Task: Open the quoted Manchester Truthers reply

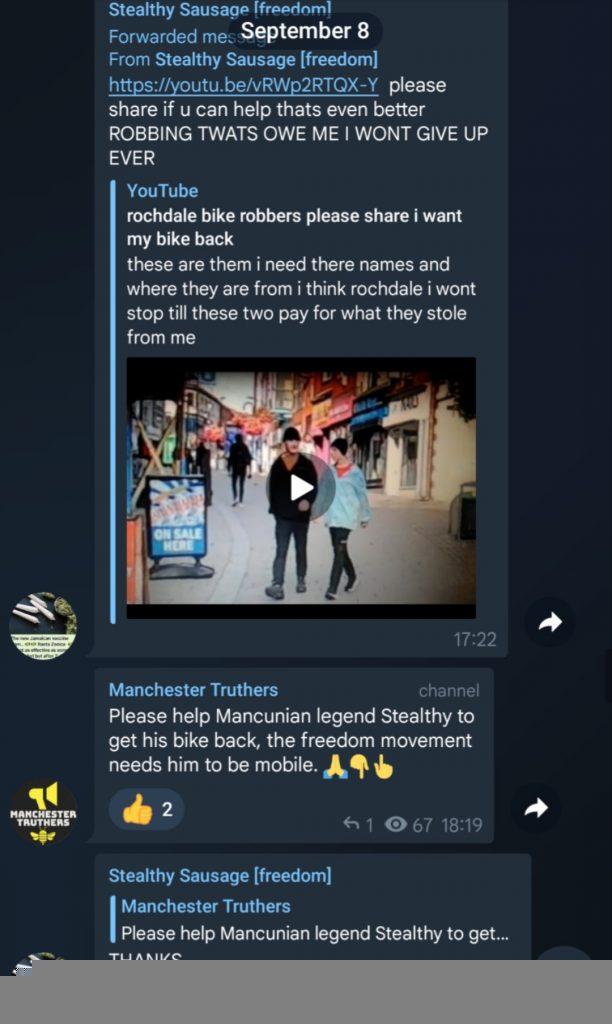Action: point(310,921)
